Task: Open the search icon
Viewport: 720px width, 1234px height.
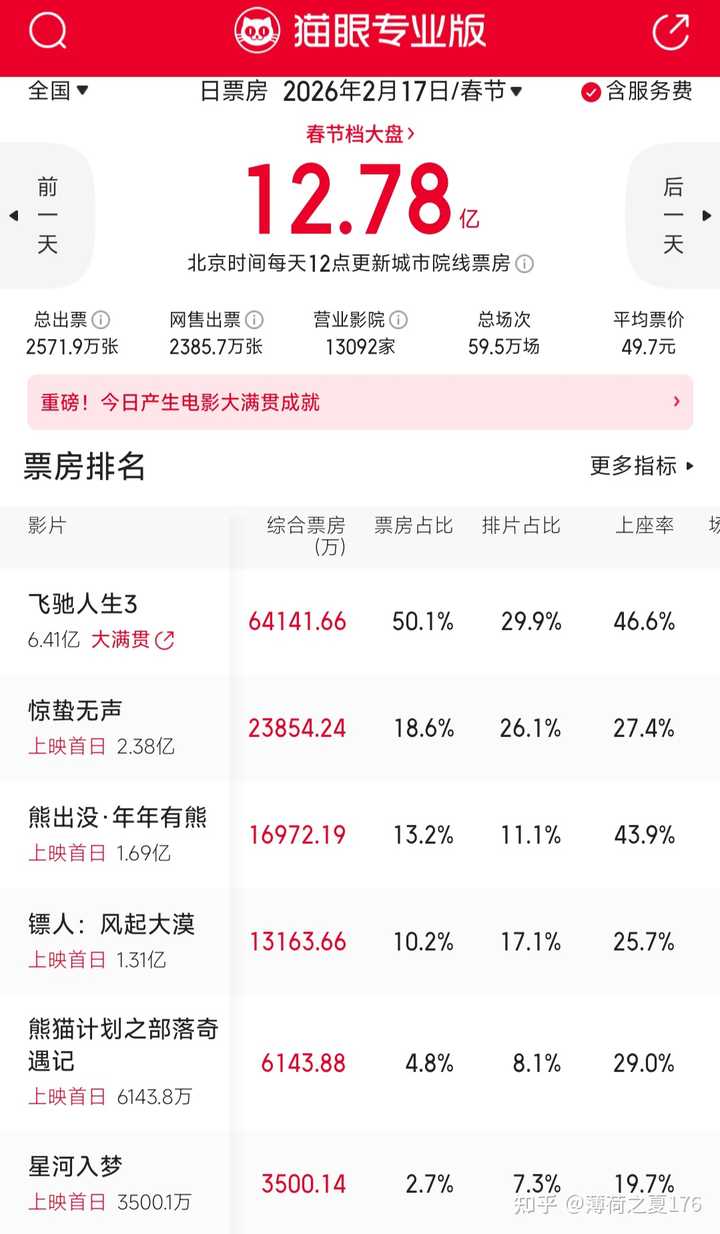Action: [47, 32]
